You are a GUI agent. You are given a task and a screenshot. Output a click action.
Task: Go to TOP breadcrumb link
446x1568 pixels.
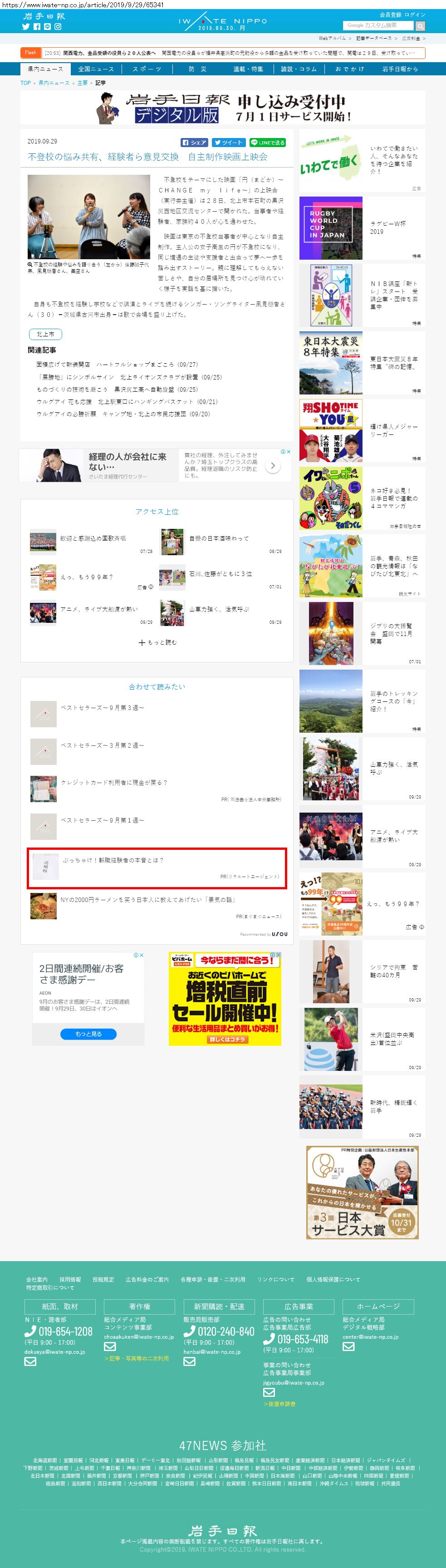tap(25, 83)
